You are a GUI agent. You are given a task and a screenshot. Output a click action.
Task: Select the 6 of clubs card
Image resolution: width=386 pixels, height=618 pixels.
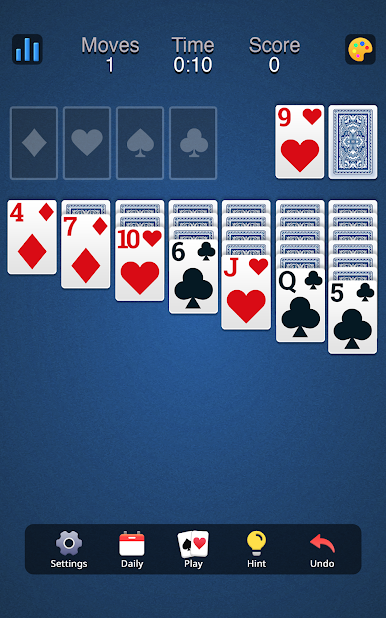(193, 277)
